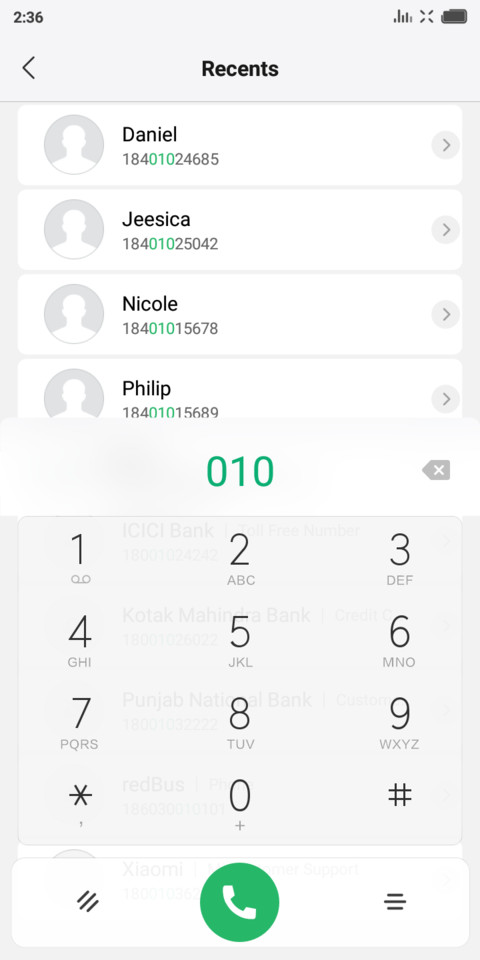Enter digit 5 on the dialpad
The width and height of the screenshot is (480, 960).
tap(240, 640)
